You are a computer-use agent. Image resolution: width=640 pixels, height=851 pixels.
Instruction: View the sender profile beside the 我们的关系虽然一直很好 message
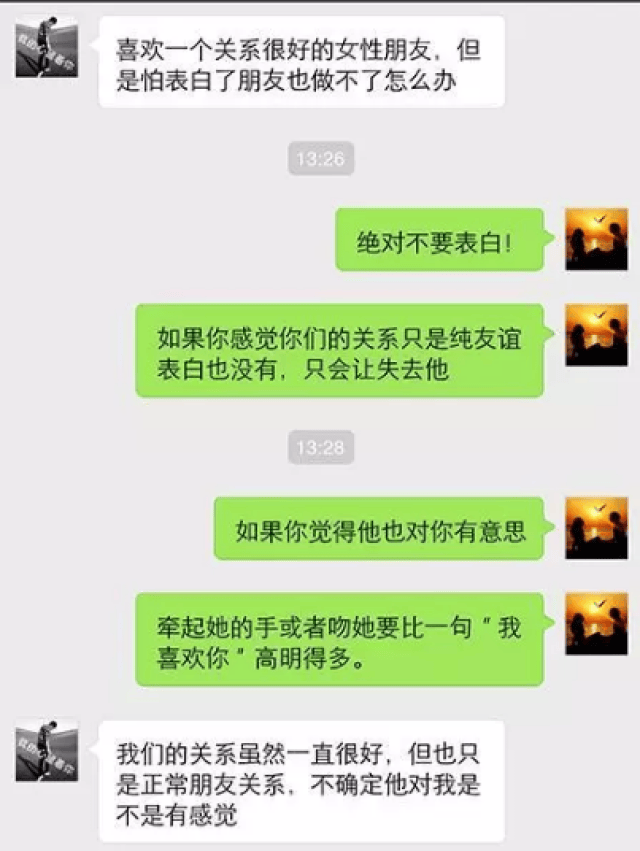pos(47,750)
